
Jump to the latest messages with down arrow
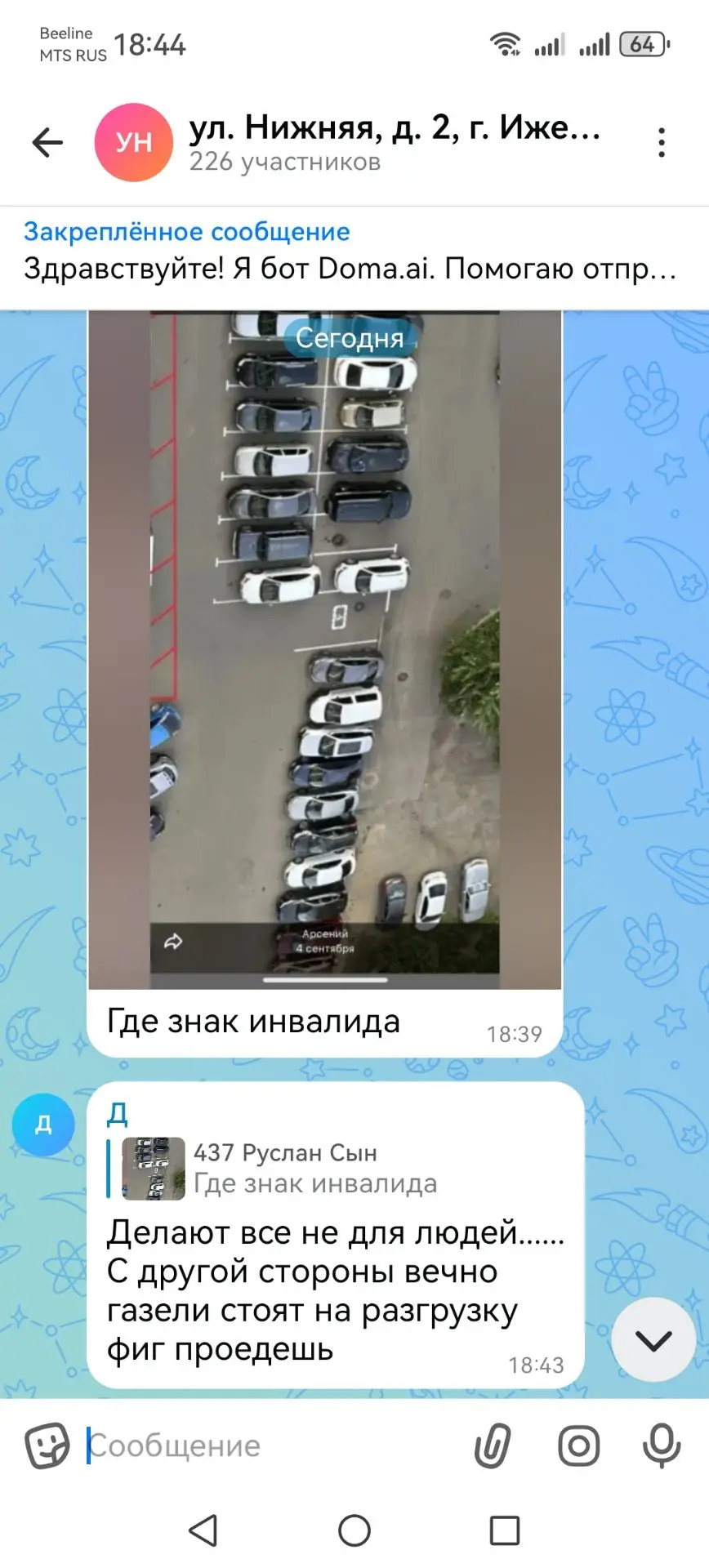pos(653,1339)
